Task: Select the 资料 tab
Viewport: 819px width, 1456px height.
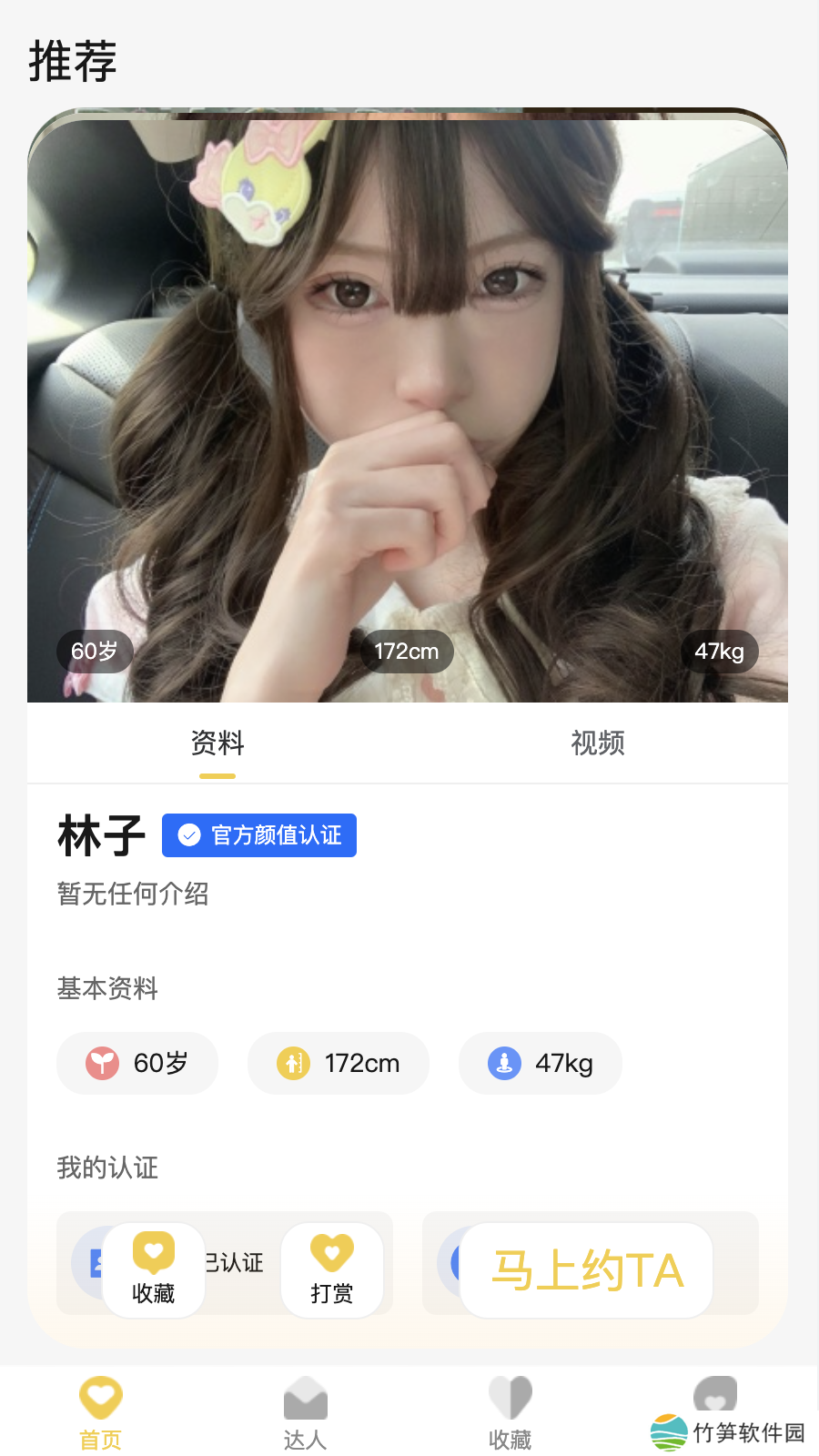Action: click(x=217, y=743)
